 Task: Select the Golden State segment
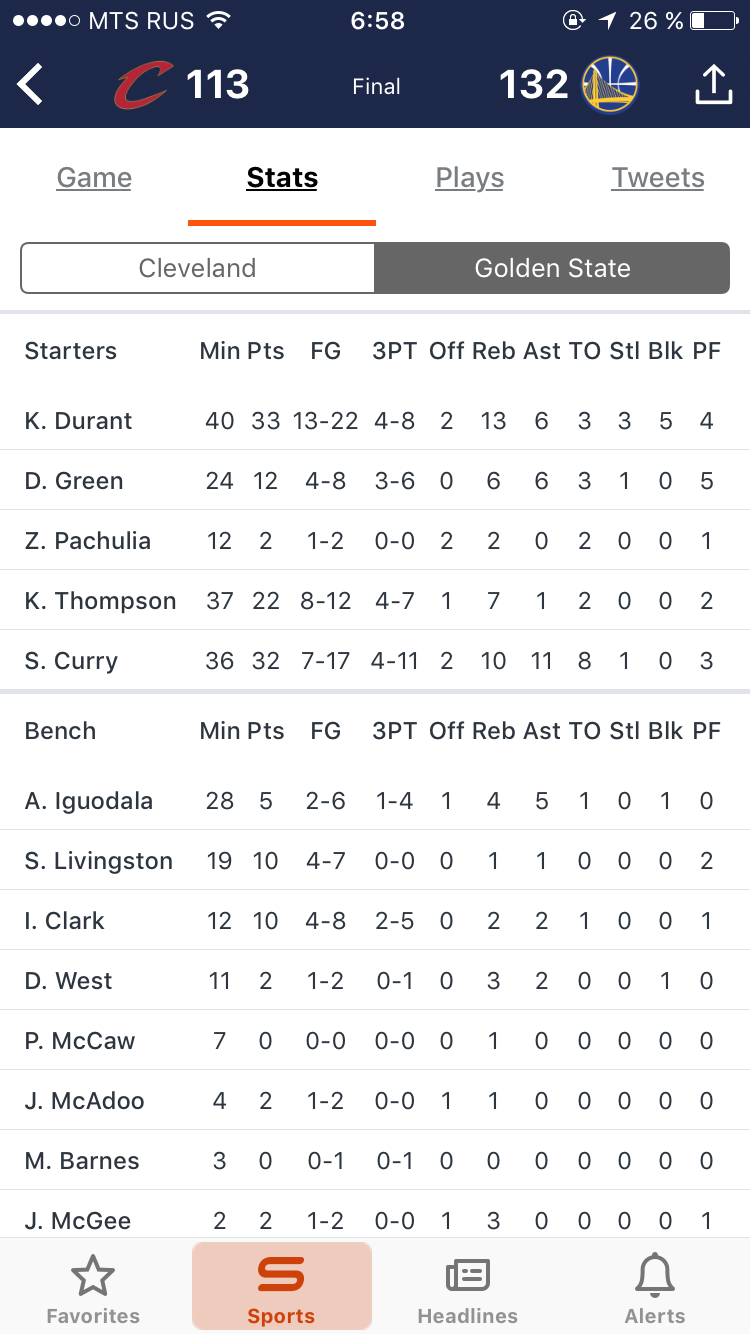(x=552, y=268)
